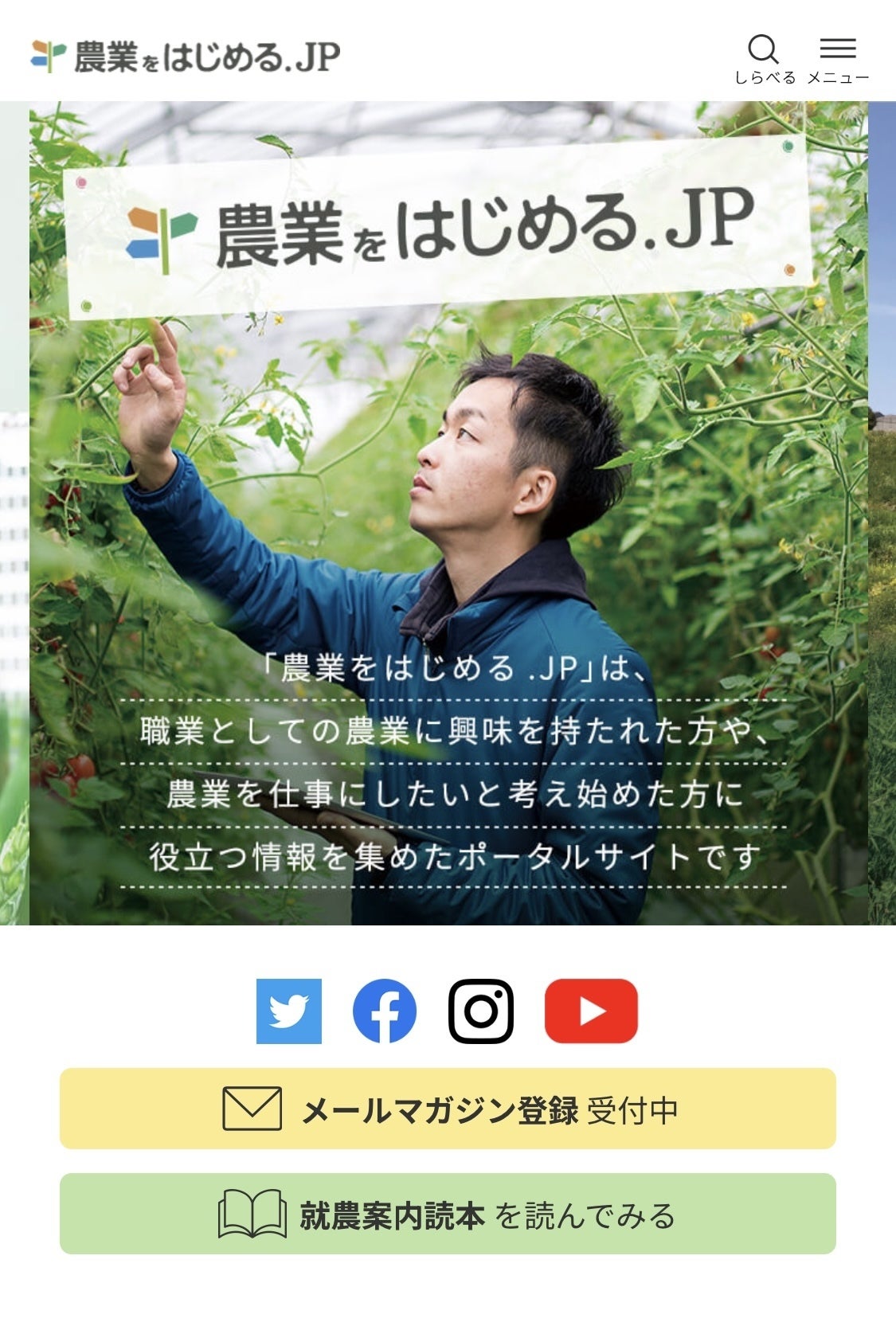Viewport: 896px width, 1326px height.
Task: Open the メニュー hamburger menu
Action: click(x=838, y=58)
